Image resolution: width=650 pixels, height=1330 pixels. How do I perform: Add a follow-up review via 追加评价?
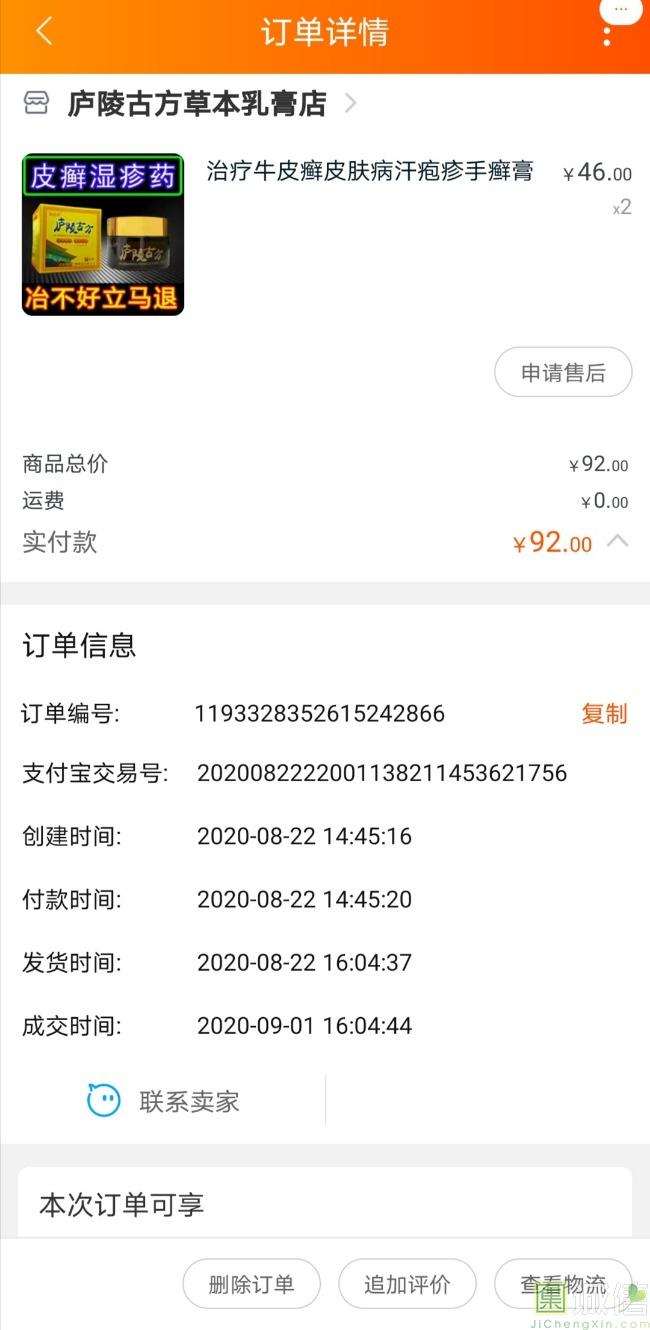pos(407,1284)
